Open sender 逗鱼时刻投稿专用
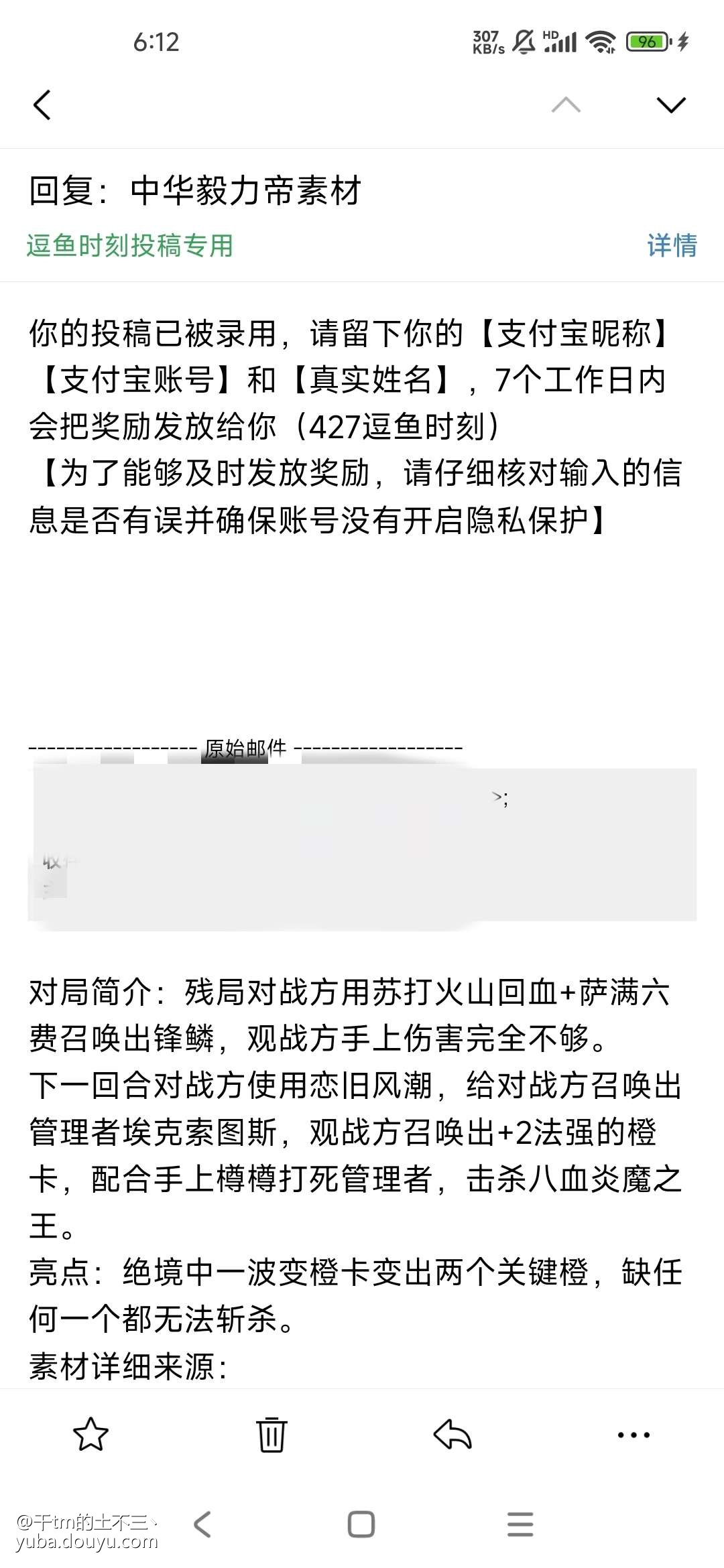 pyautogui.click(x=129, y=245)
